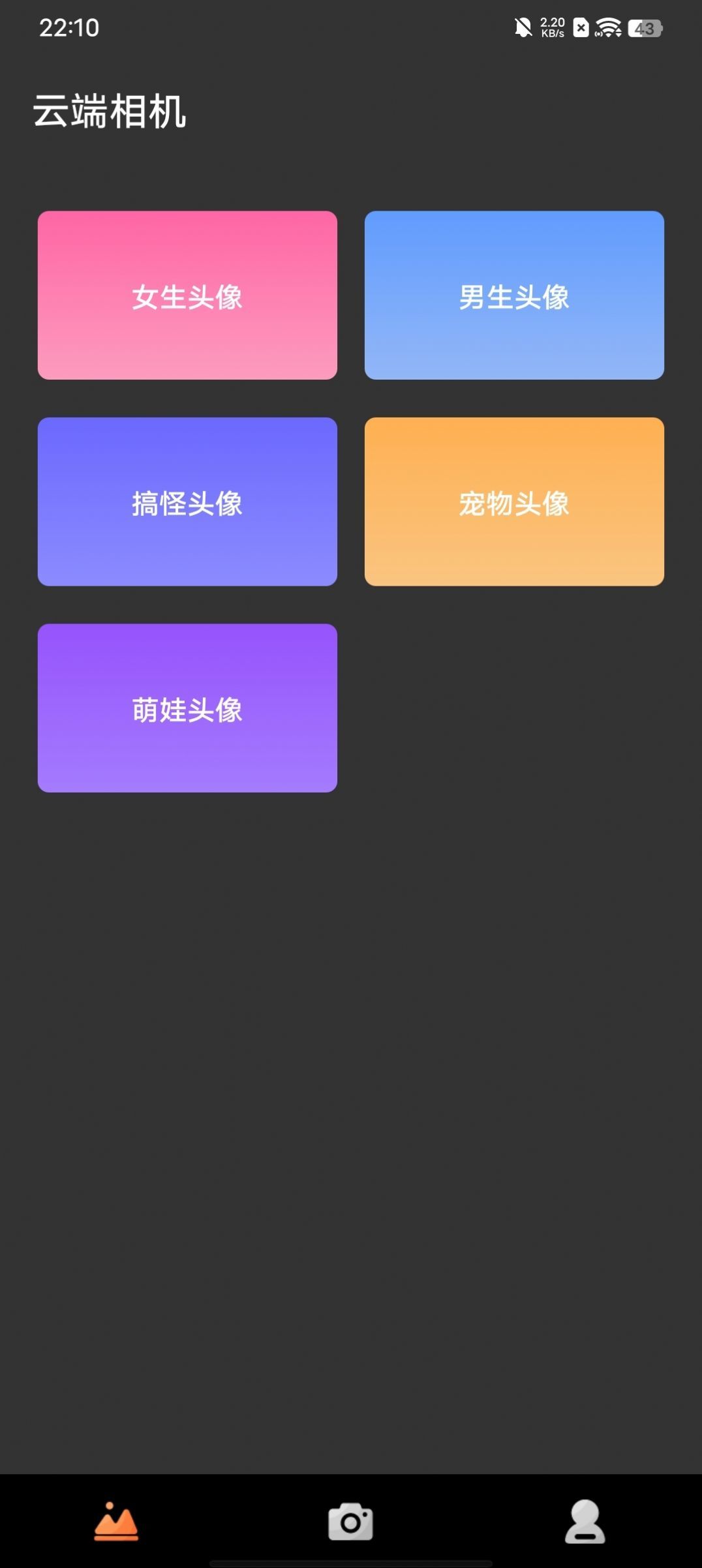Open the 女生头像 category card
The width and height of the screenshot is (702, 1568).
point(187,294)
